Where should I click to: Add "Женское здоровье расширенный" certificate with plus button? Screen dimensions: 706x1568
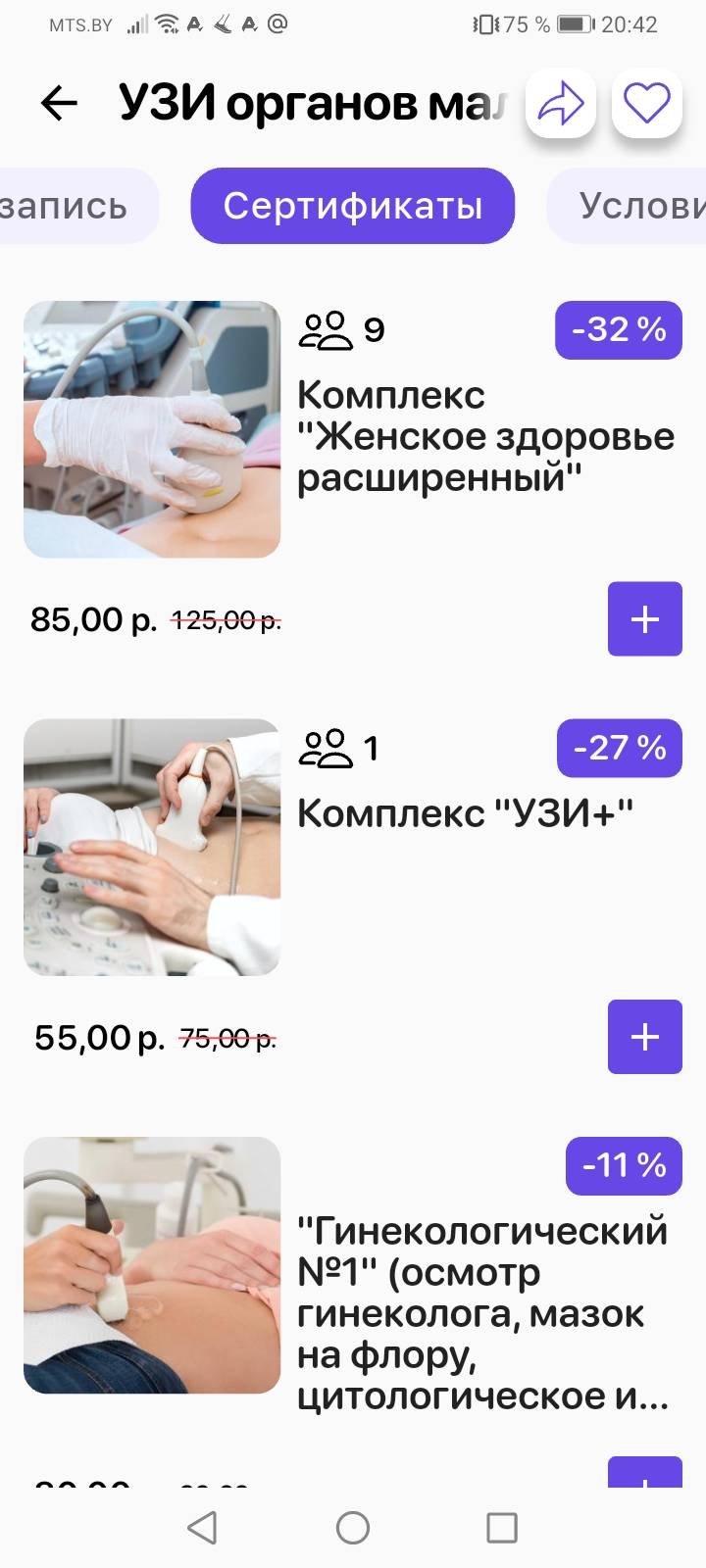(645, 619)
